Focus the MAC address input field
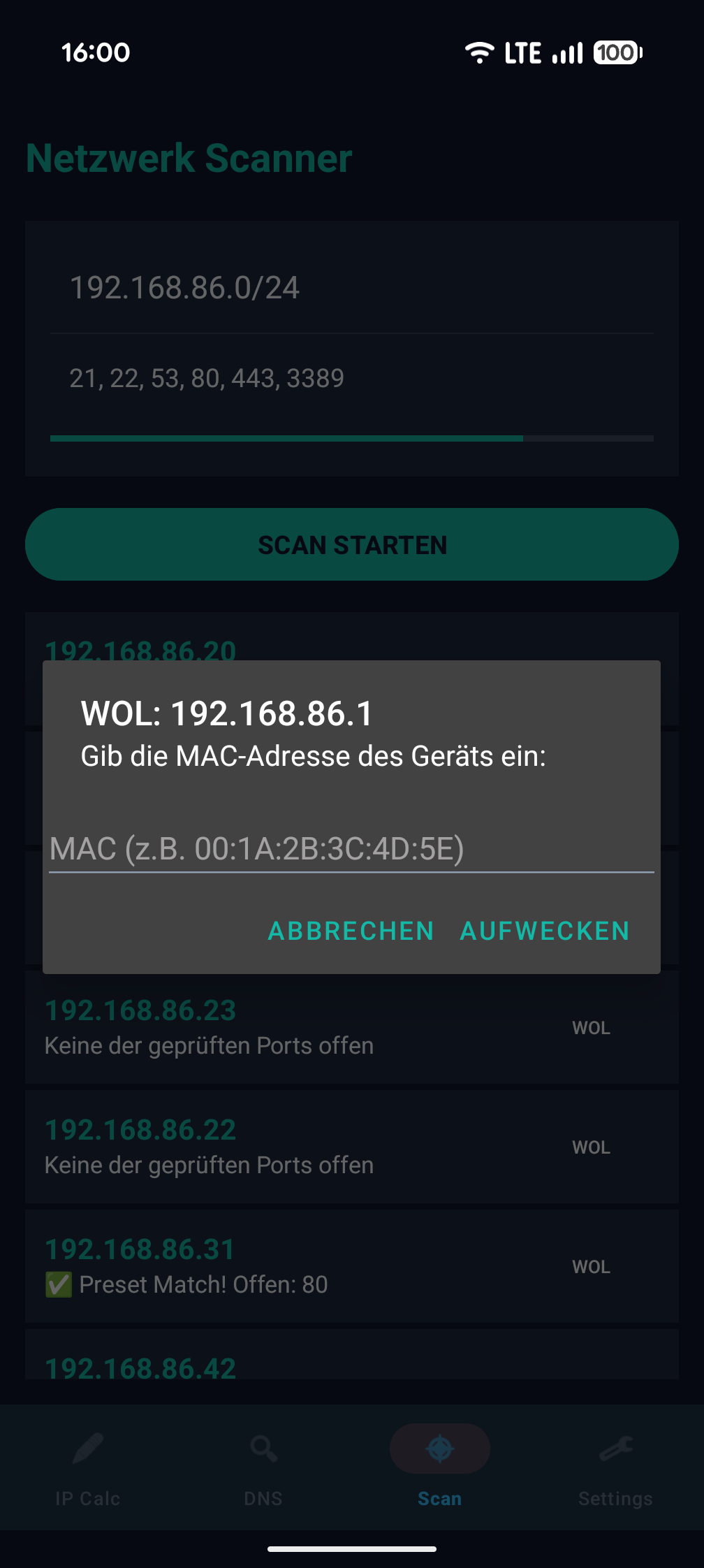704x1568 pixels. pyautogui.click(x=351, y=848)
